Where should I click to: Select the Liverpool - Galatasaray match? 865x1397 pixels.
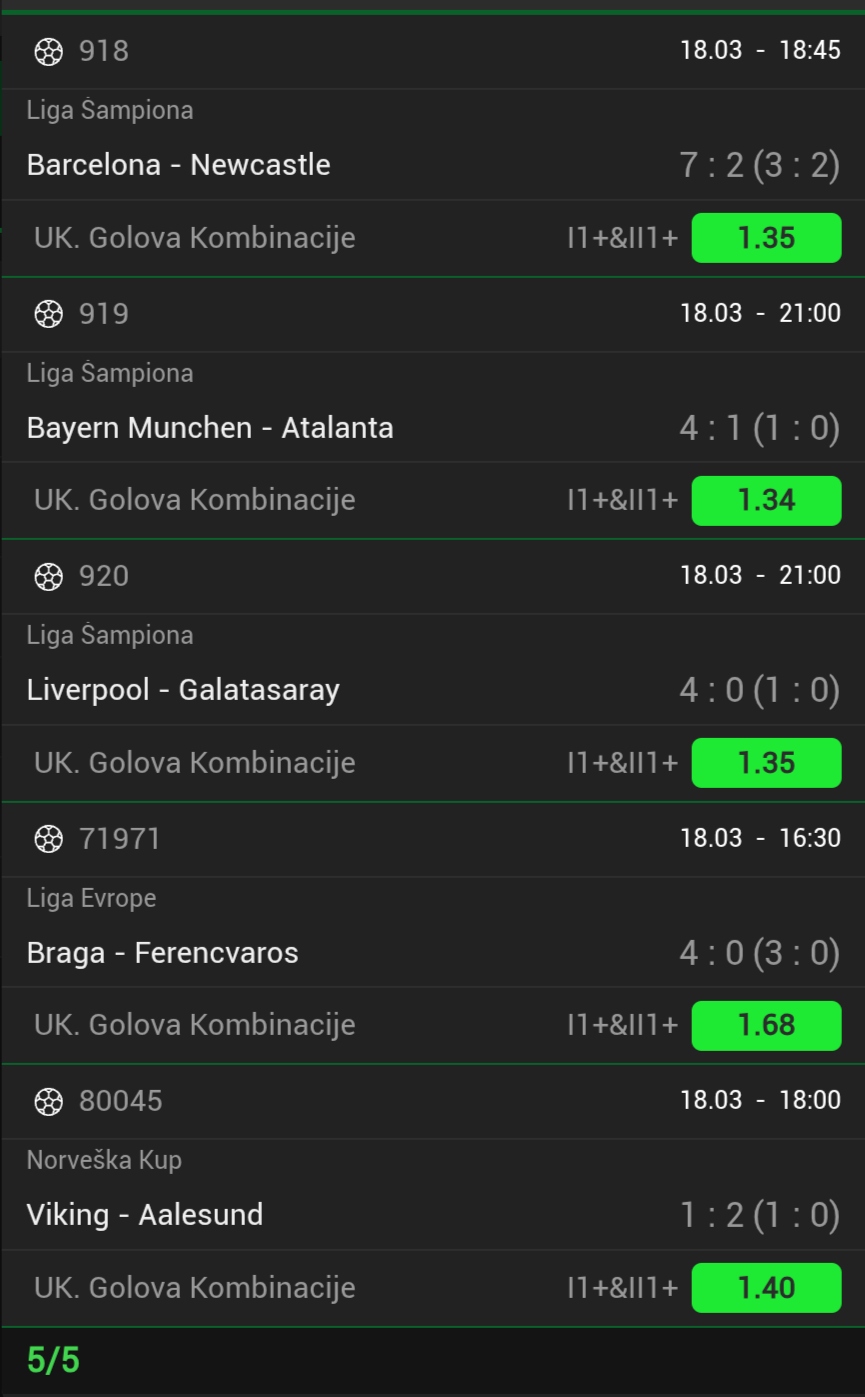coord(183,690)
